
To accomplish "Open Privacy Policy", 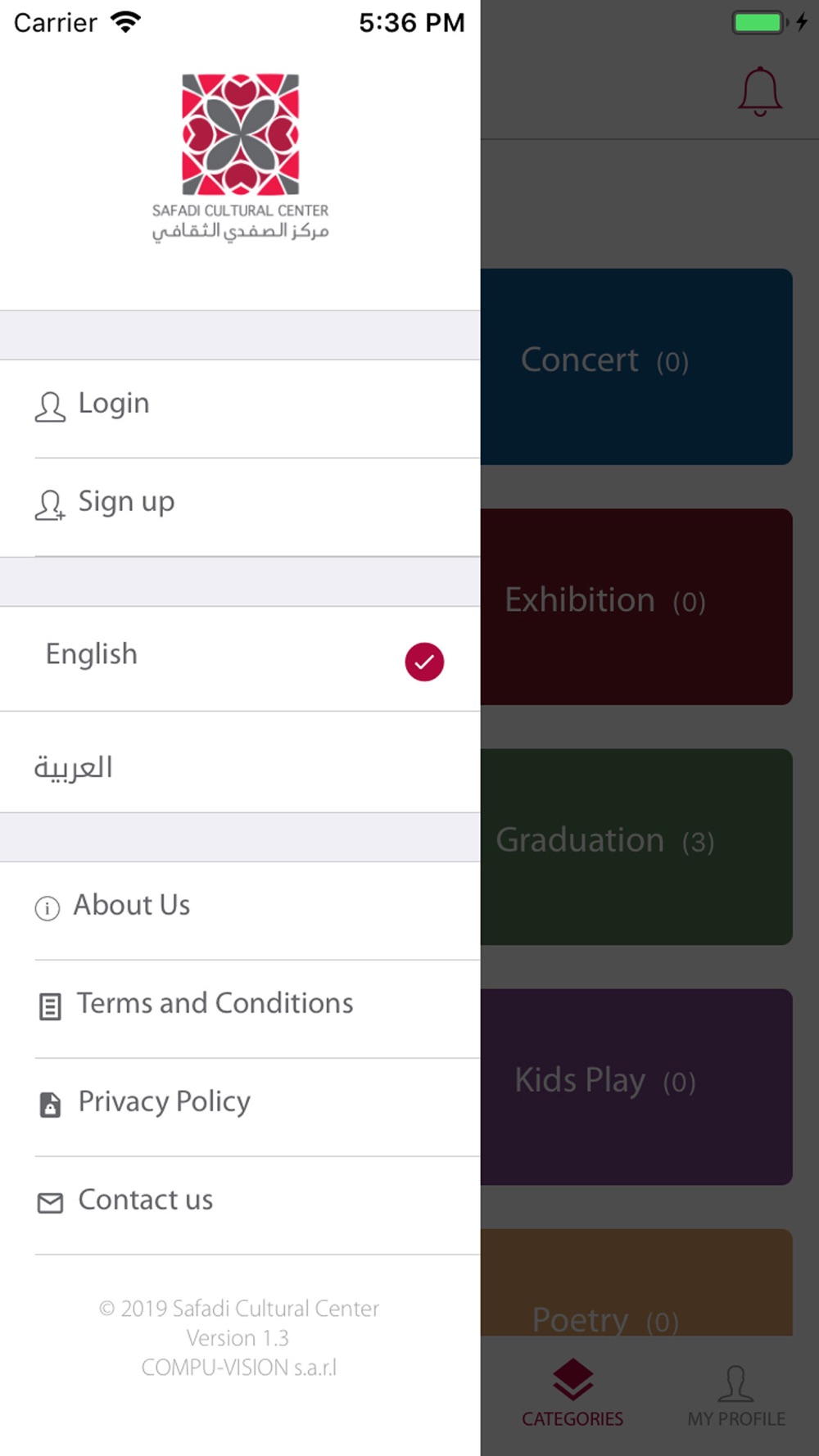I will (x=240, y=1107).
